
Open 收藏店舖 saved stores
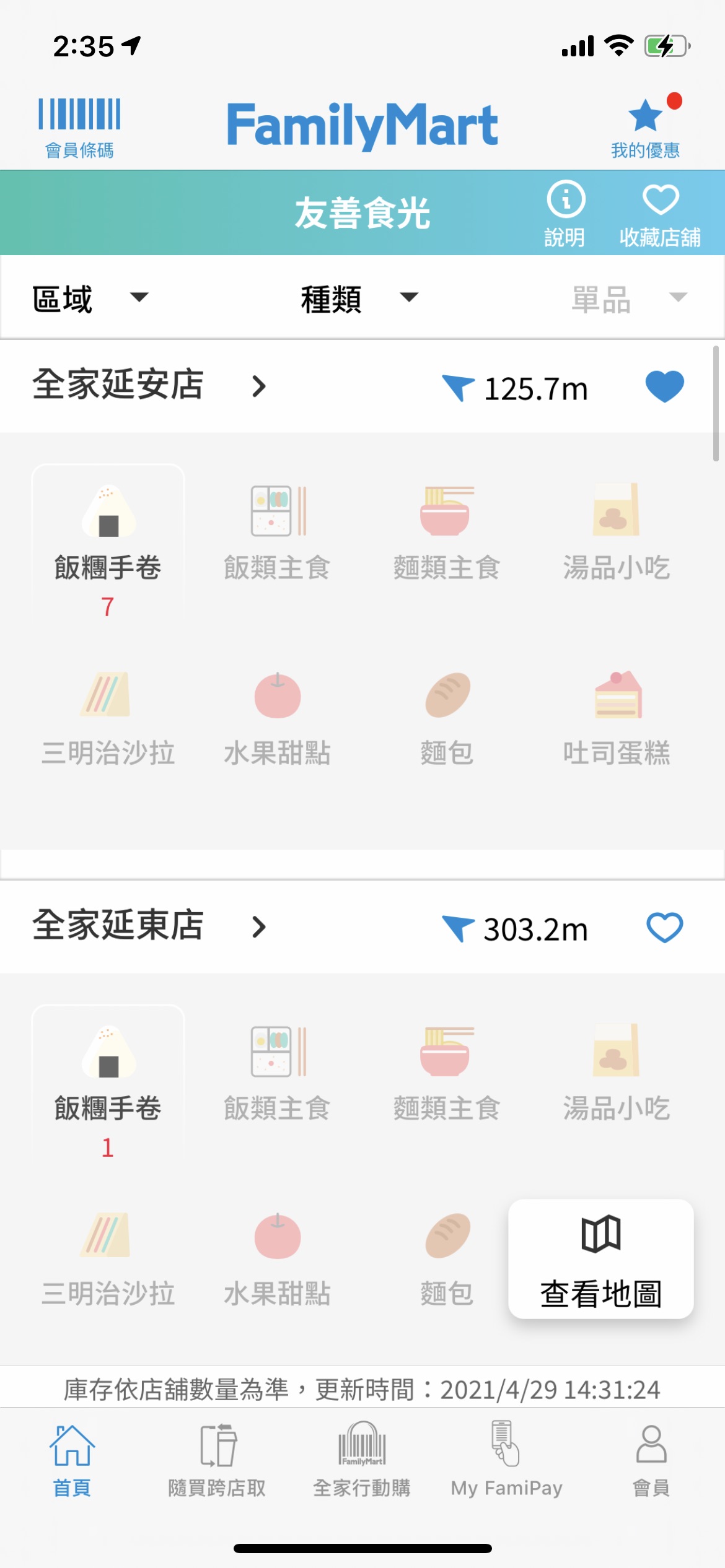point(661,214)
